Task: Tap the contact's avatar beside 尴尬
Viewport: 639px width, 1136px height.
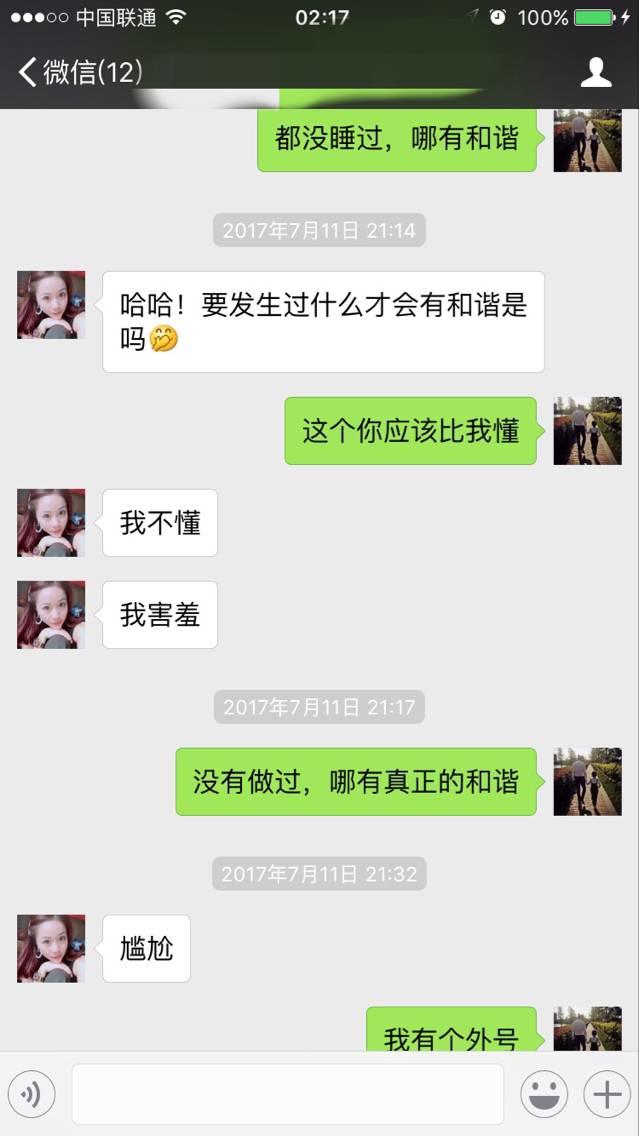Action: click(x=51, y=948)
